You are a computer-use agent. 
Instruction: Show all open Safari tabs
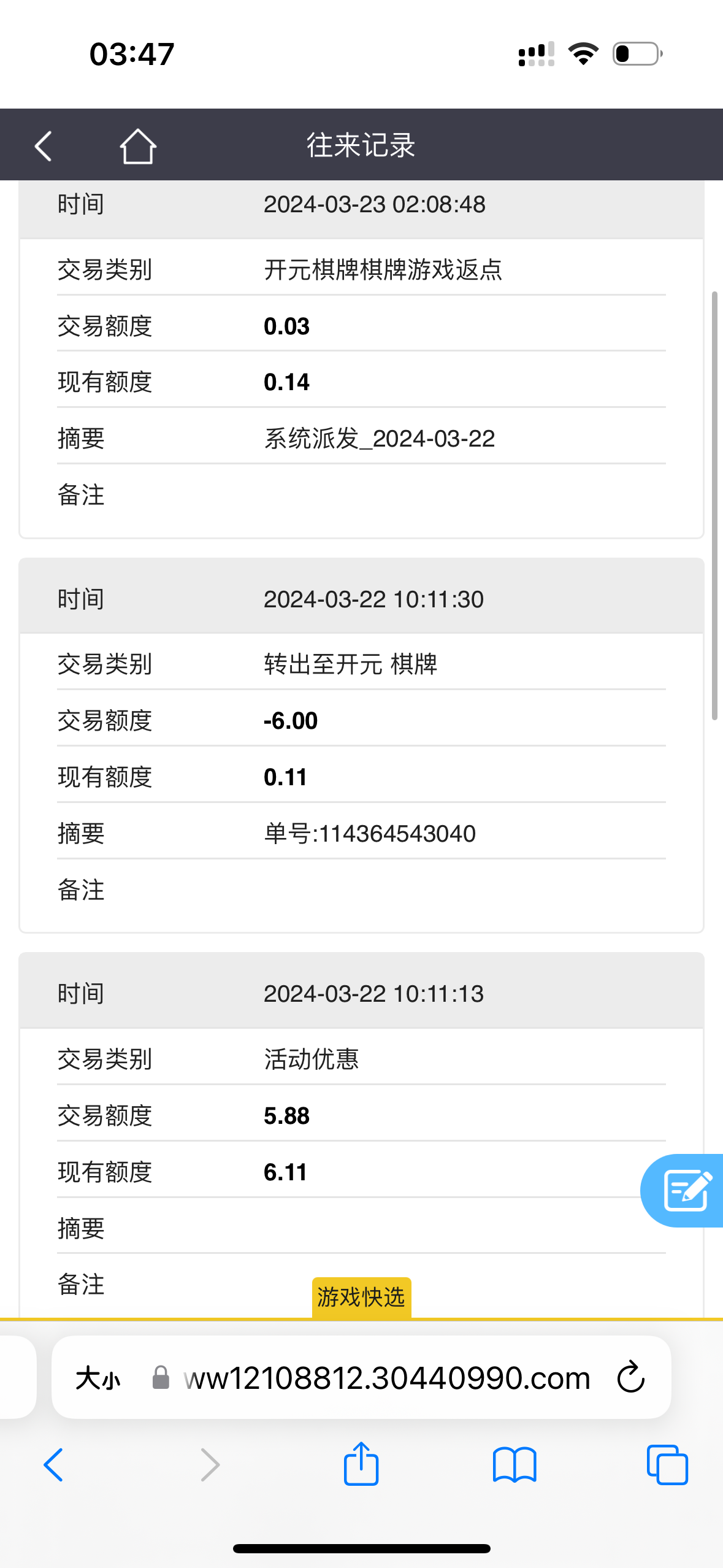pos(667,1465)
